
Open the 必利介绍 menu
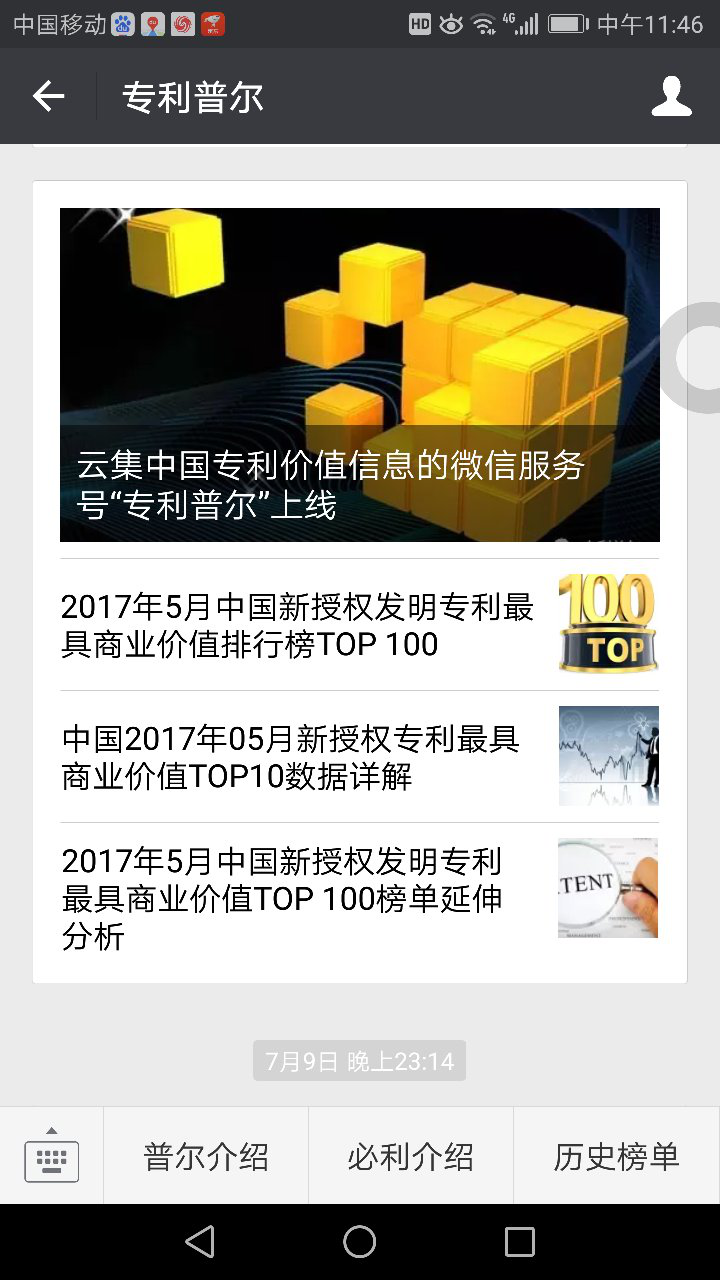coord(410,1157)
